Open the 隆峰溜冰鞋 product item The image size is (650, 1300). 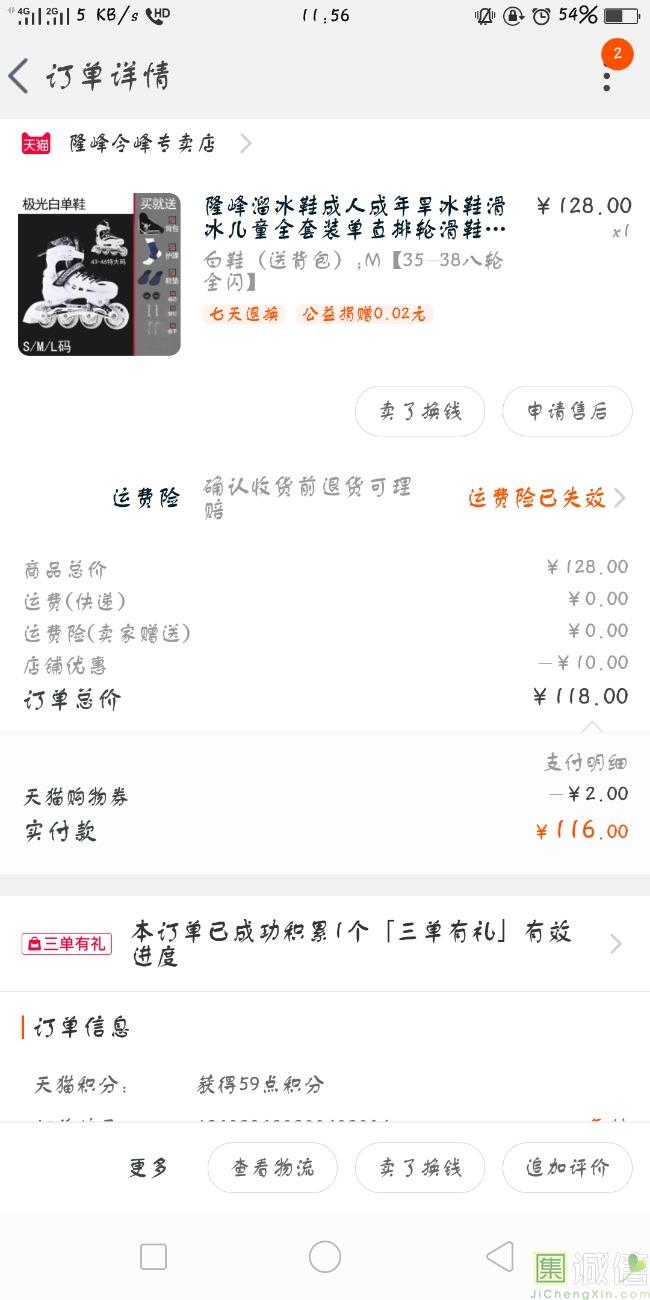(325, 274)
